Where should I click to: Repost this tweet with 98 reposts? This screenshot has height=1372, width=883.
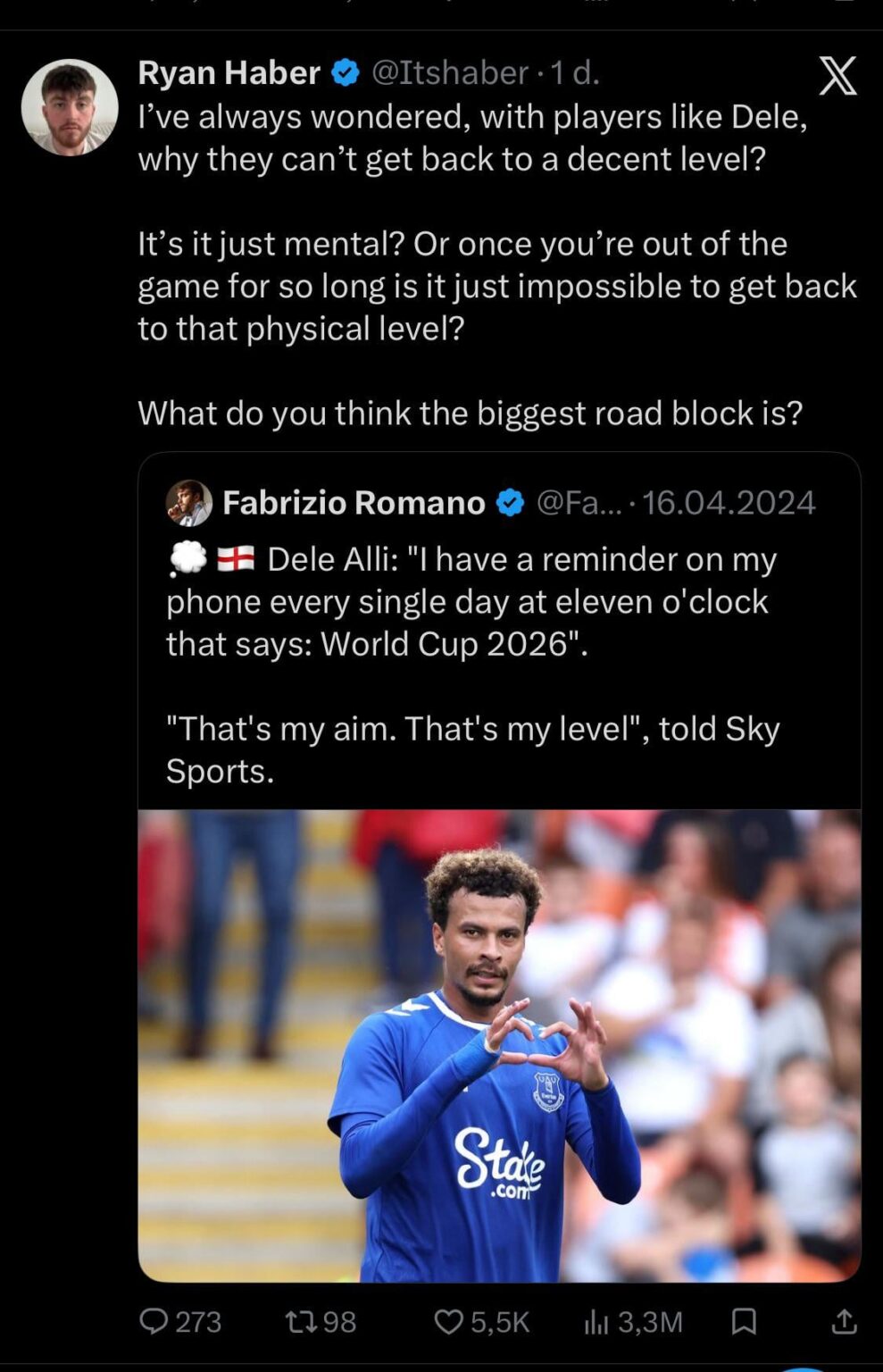298,1320
